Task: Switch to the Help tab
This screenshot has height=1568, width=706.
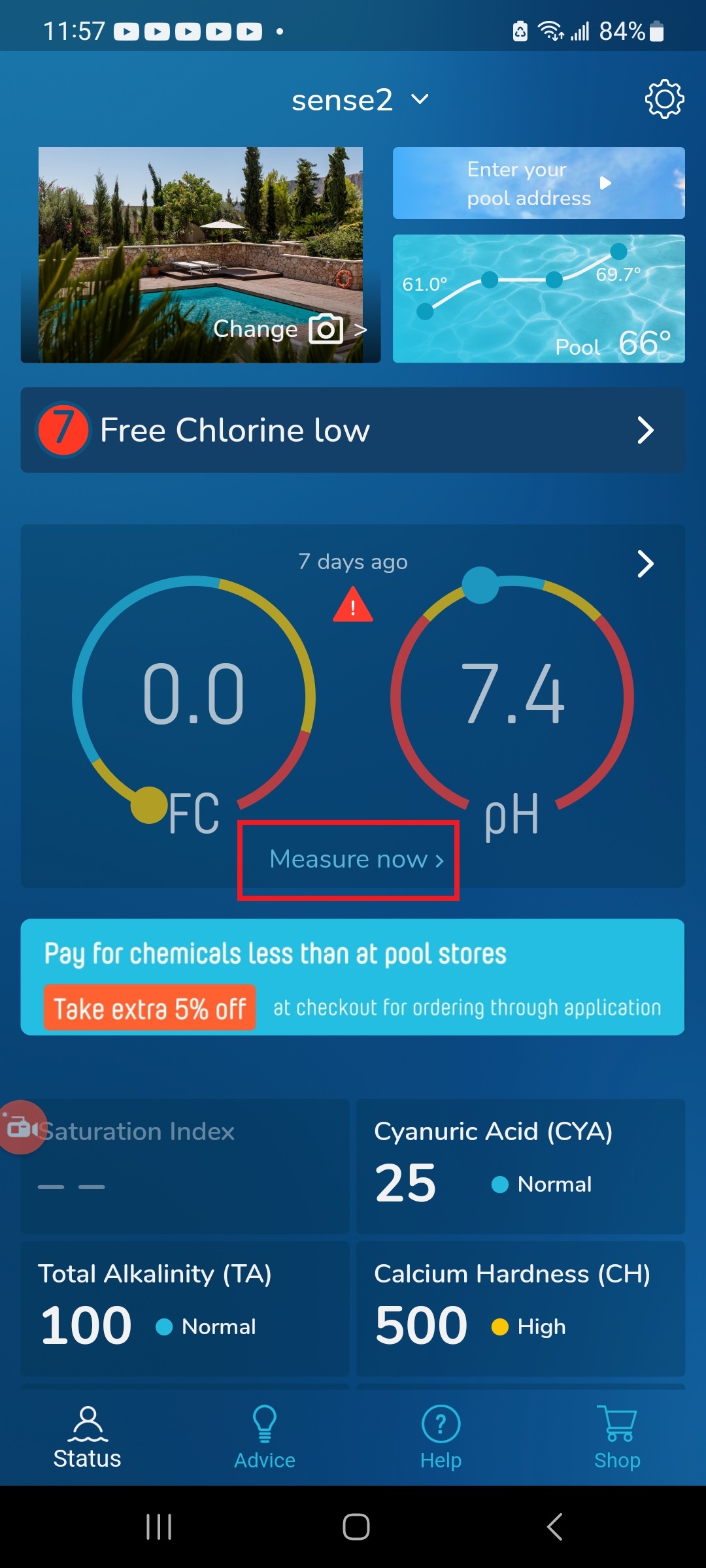Action: [441, 1437]
